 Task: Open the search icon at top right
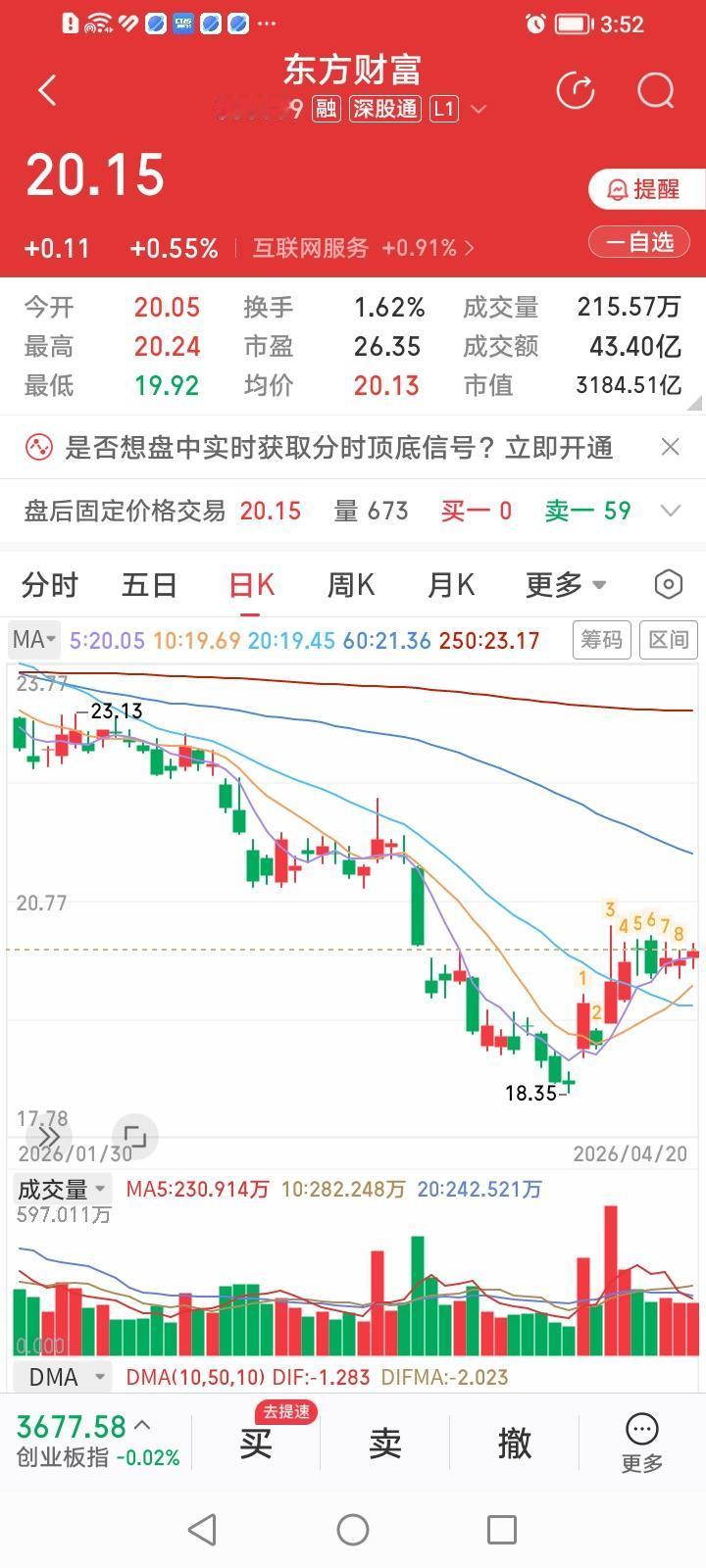click(654, 91)
